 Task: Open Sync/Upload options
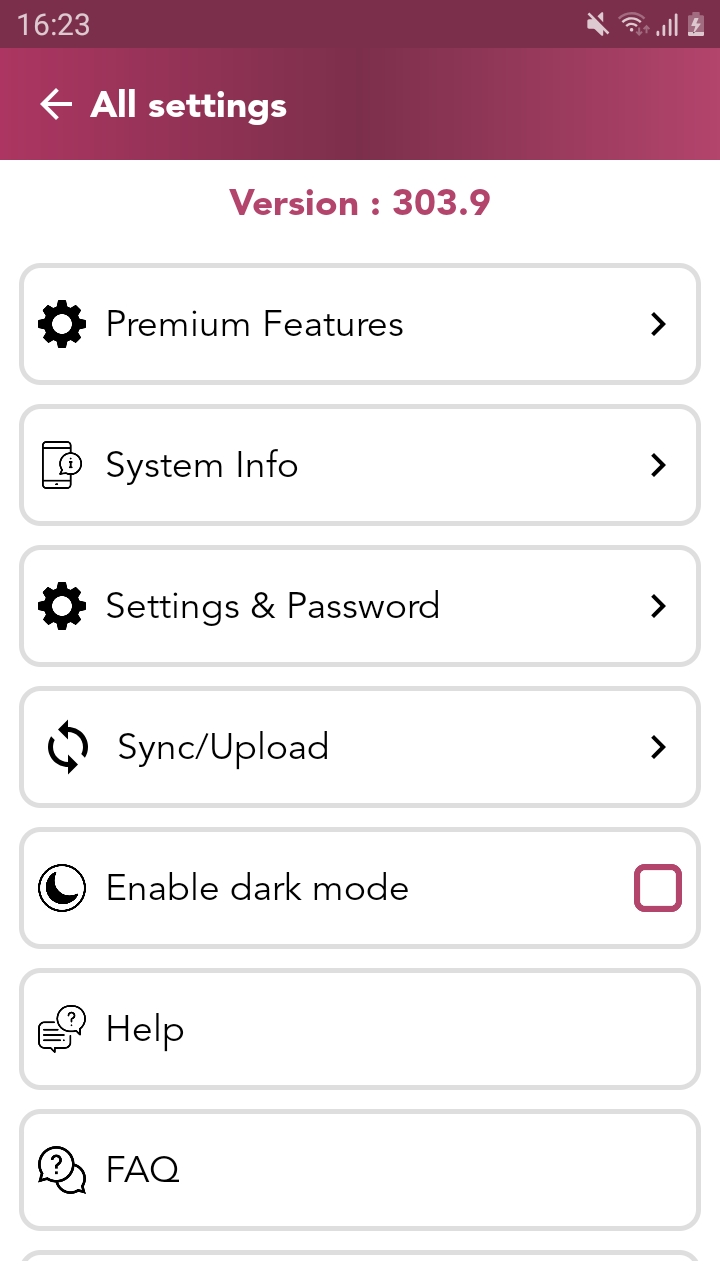coord(360,747)
